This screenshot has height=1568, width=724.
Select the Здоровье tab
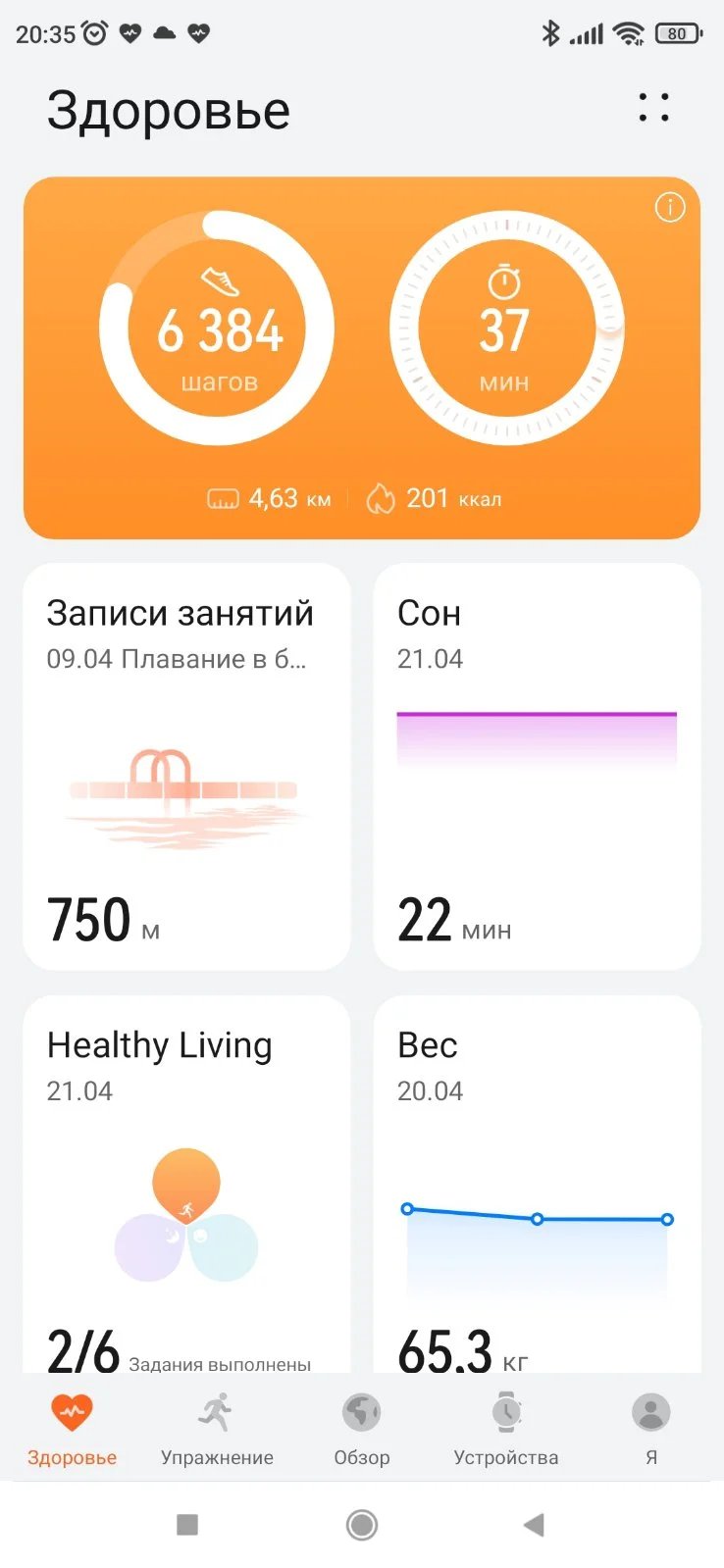click(72, 1430)
